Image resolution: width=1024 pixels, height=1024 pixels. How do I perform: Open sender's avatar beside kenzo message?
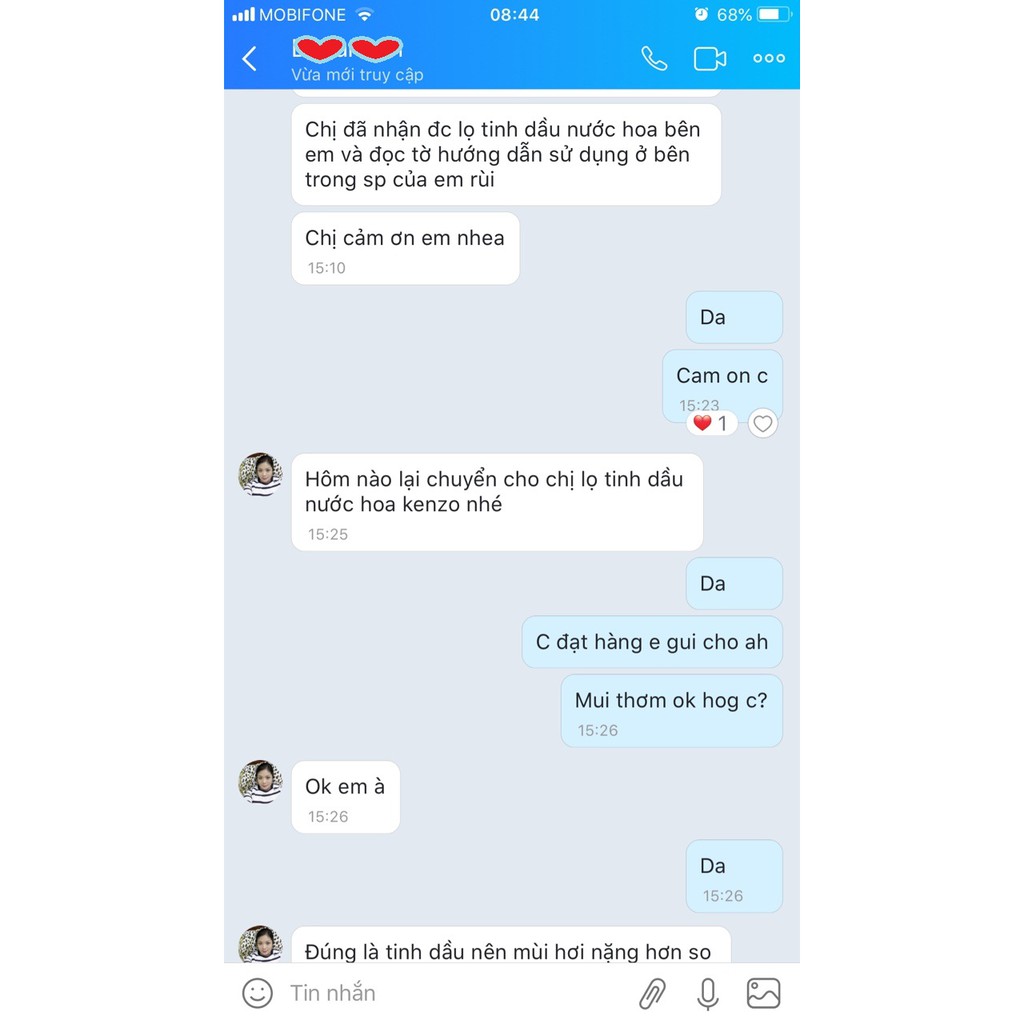click(x=260, y=475)
